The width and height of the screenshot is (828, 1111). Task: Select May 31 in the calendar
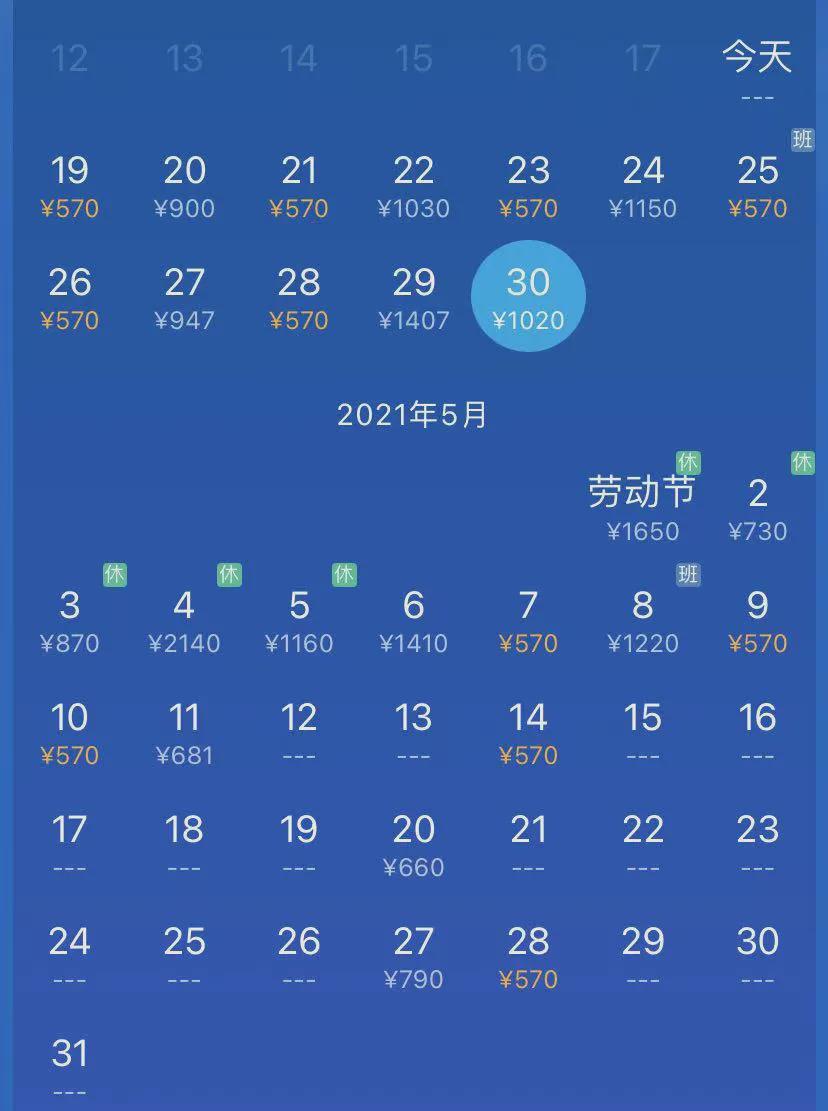(69, 1064)
